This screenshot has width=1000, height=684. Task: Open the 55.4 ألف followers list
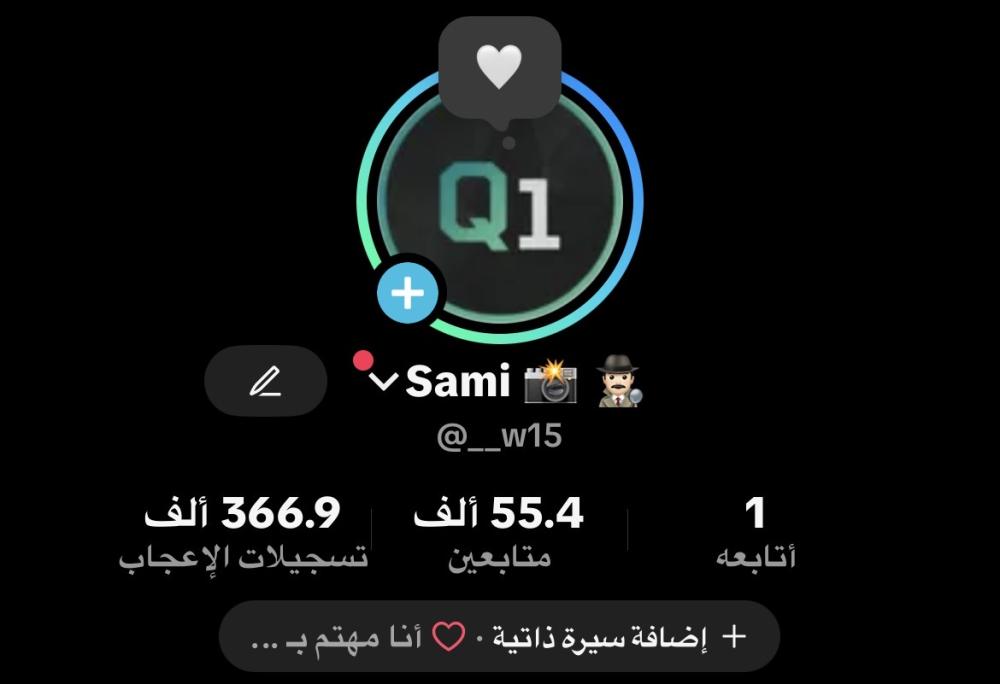(x=499, y=530)
